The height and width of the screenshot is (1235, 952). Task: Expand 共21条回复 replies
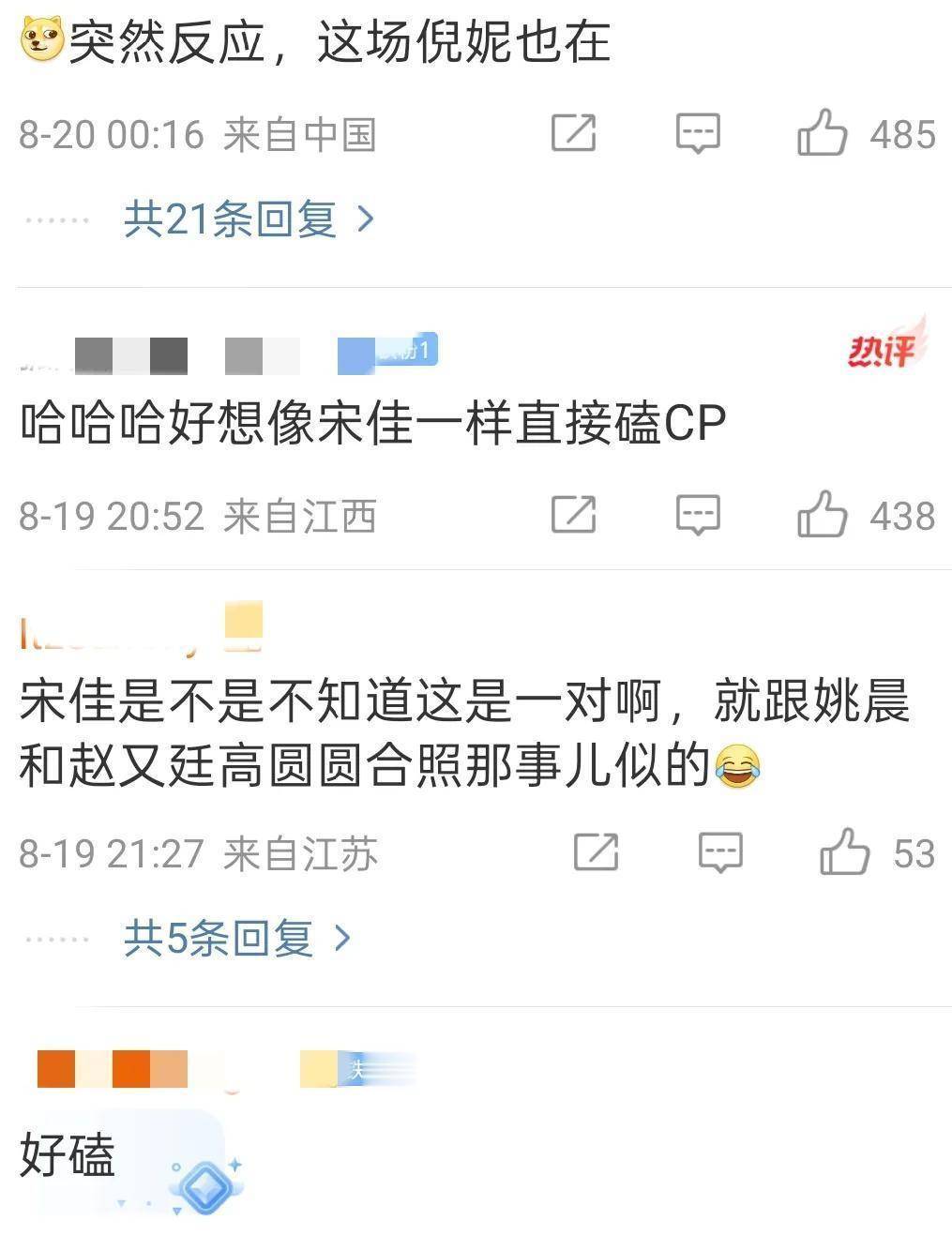click(249, 219)
